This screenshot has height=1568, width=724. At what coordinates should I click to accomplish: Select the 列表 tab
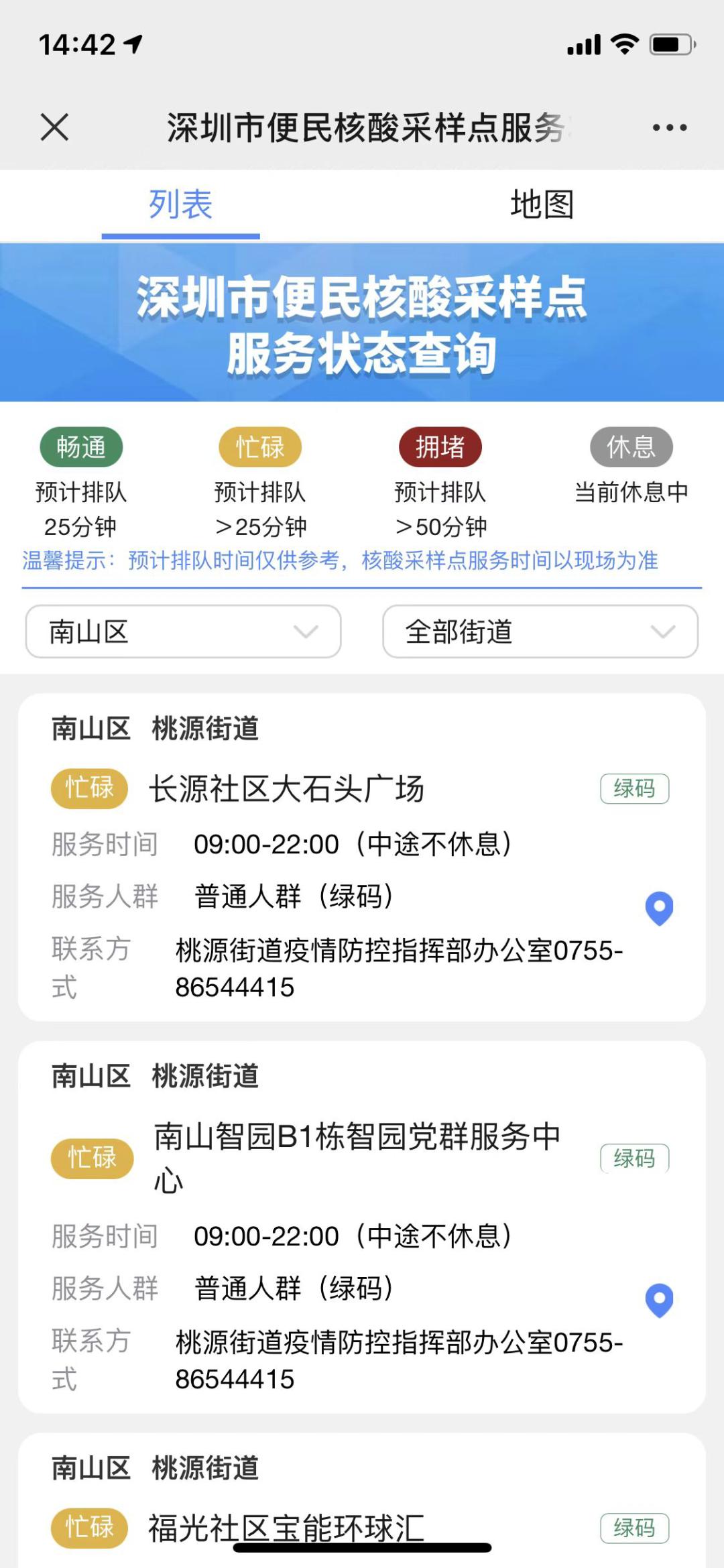(180, 204)
